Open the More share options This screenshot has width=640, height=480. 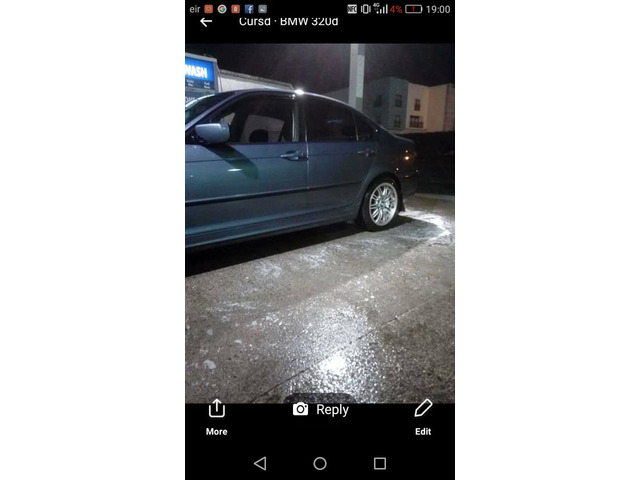(216, 416)
